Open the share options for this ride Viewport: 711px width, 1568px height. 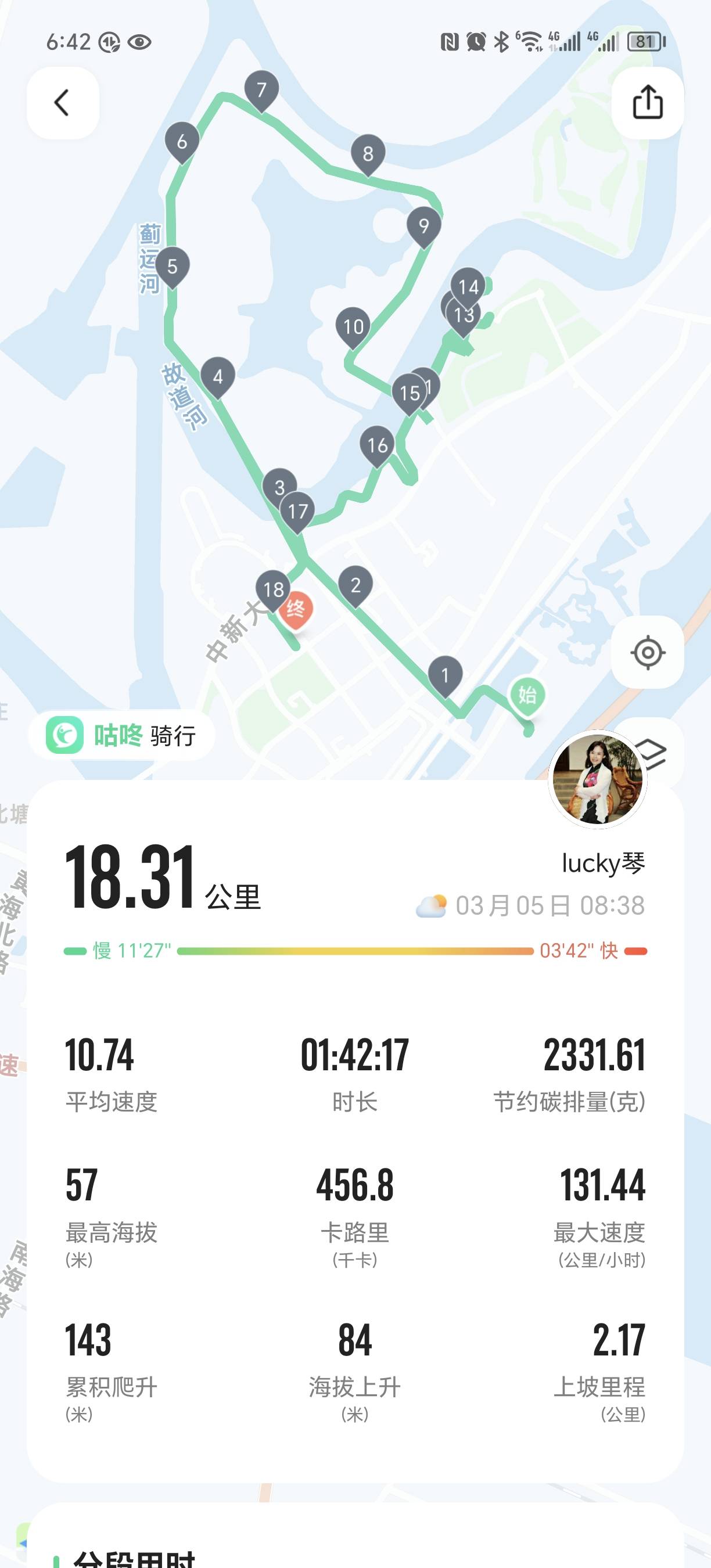tap(647, 102)
